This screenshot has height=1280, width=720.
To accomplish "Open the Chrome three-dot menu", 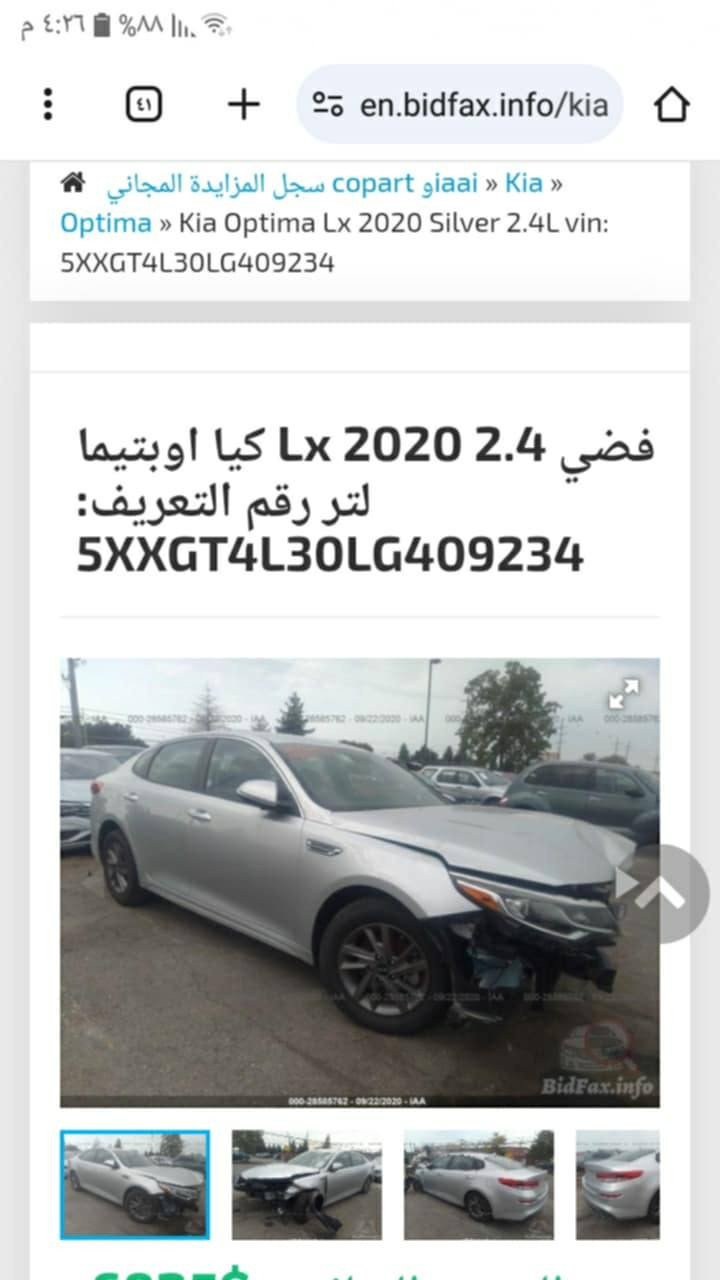I will pos(46,101).
